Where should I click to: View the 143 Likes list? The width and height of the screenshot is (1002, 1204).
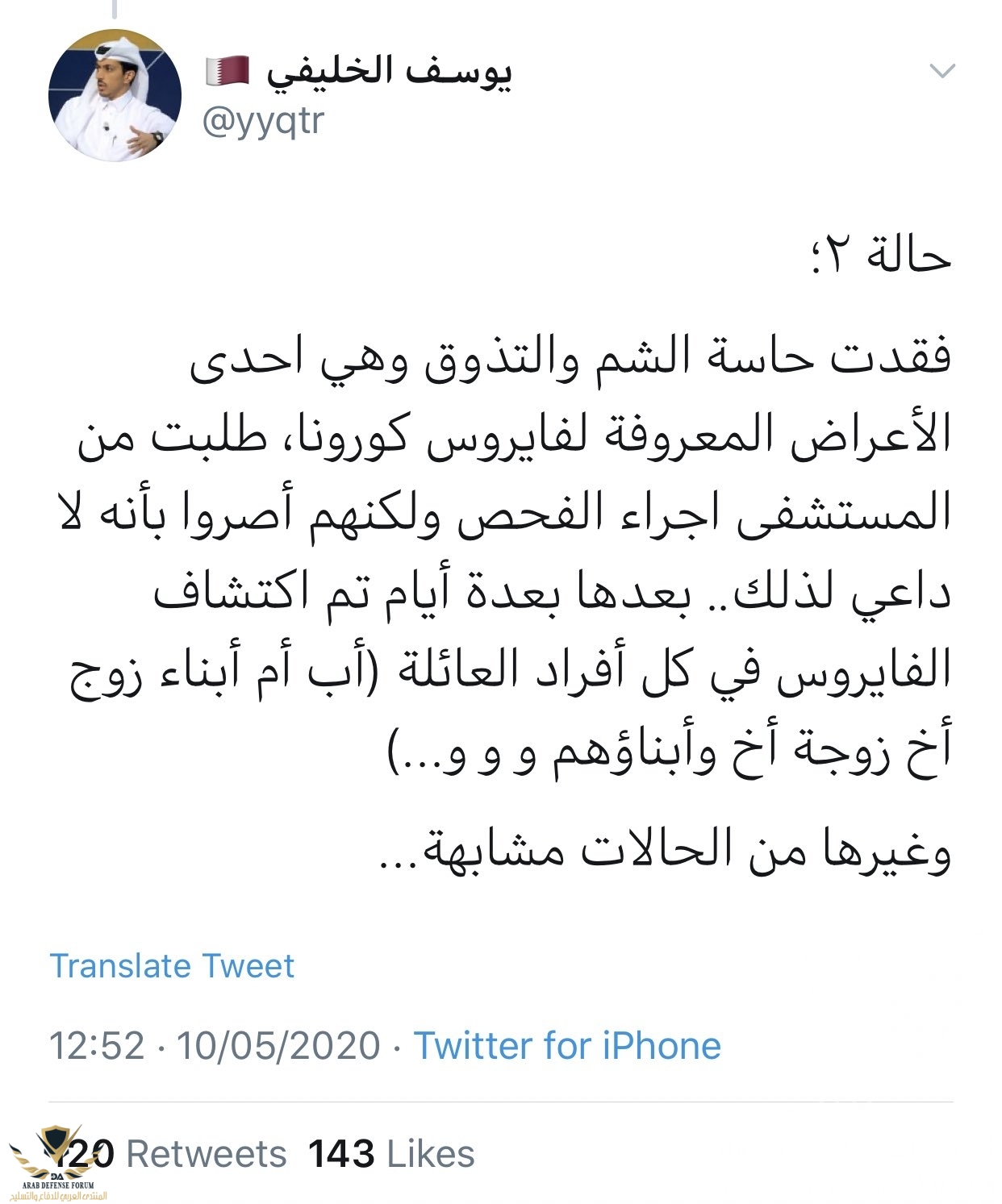(392, 1153)
